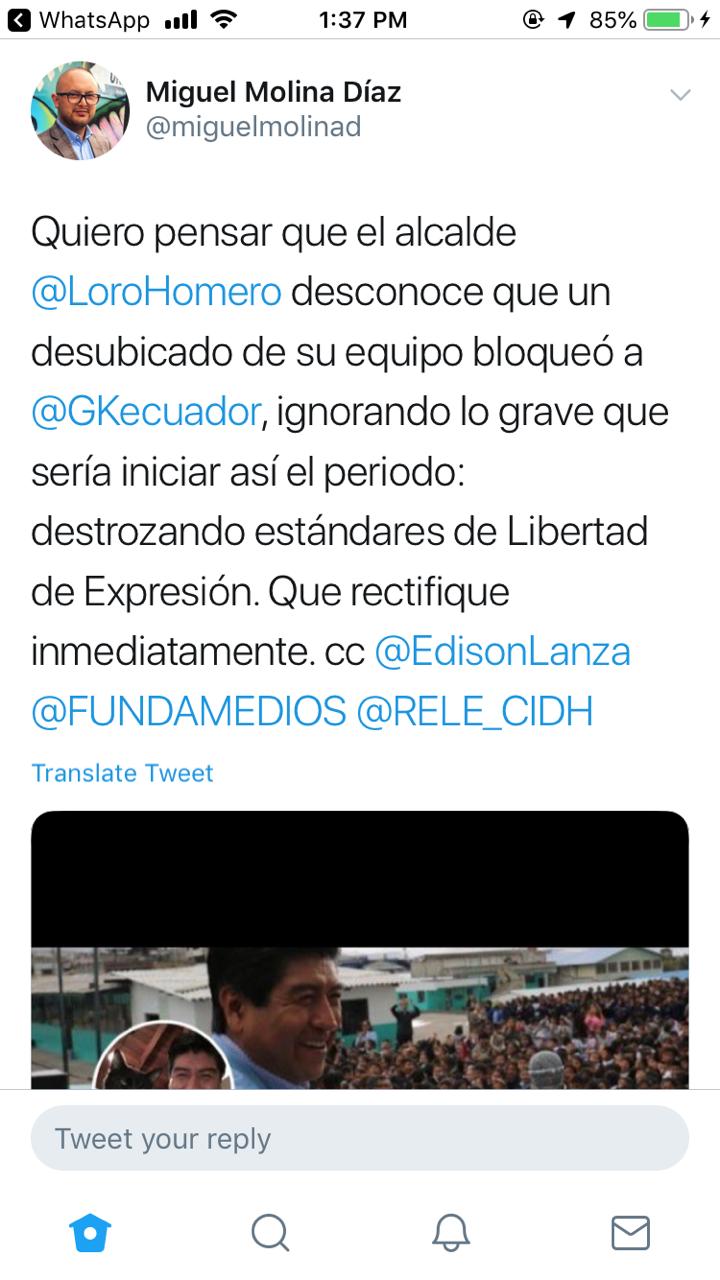Open the @GKecuador mention
This screenshot has height=1280, width=720.
point(146,412)
